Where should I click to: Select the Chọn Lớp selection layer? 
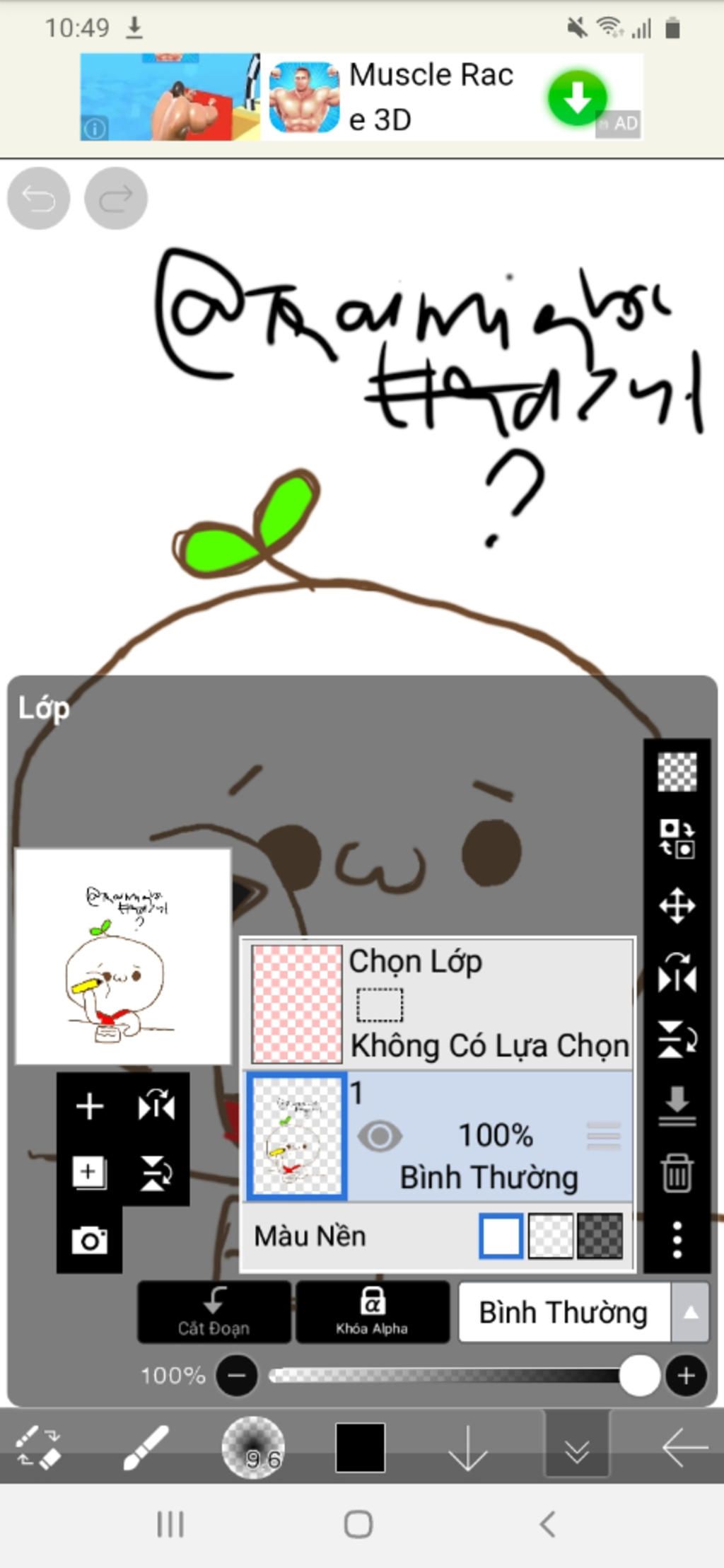438,1003
